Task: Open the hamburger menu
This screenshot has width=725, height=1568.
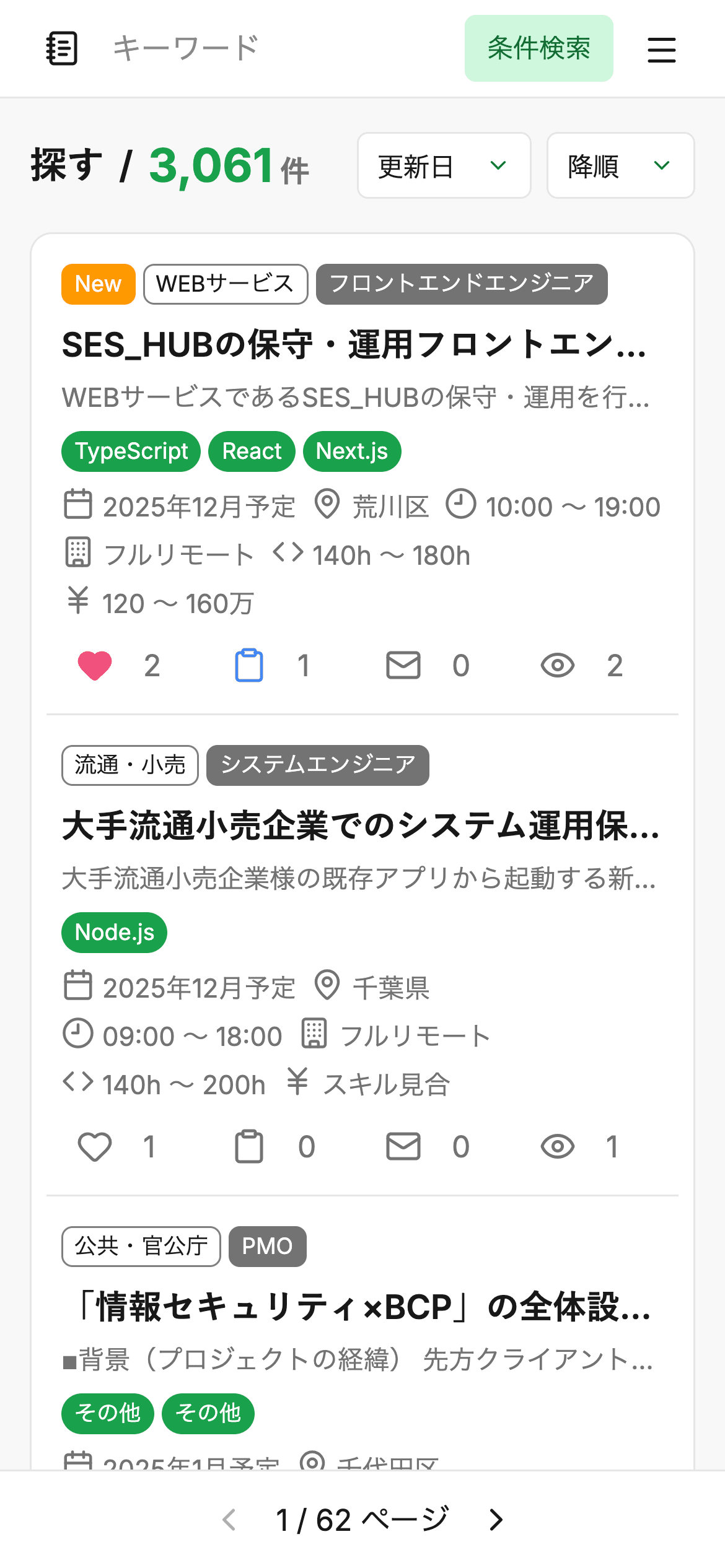Action: (661, 50)
